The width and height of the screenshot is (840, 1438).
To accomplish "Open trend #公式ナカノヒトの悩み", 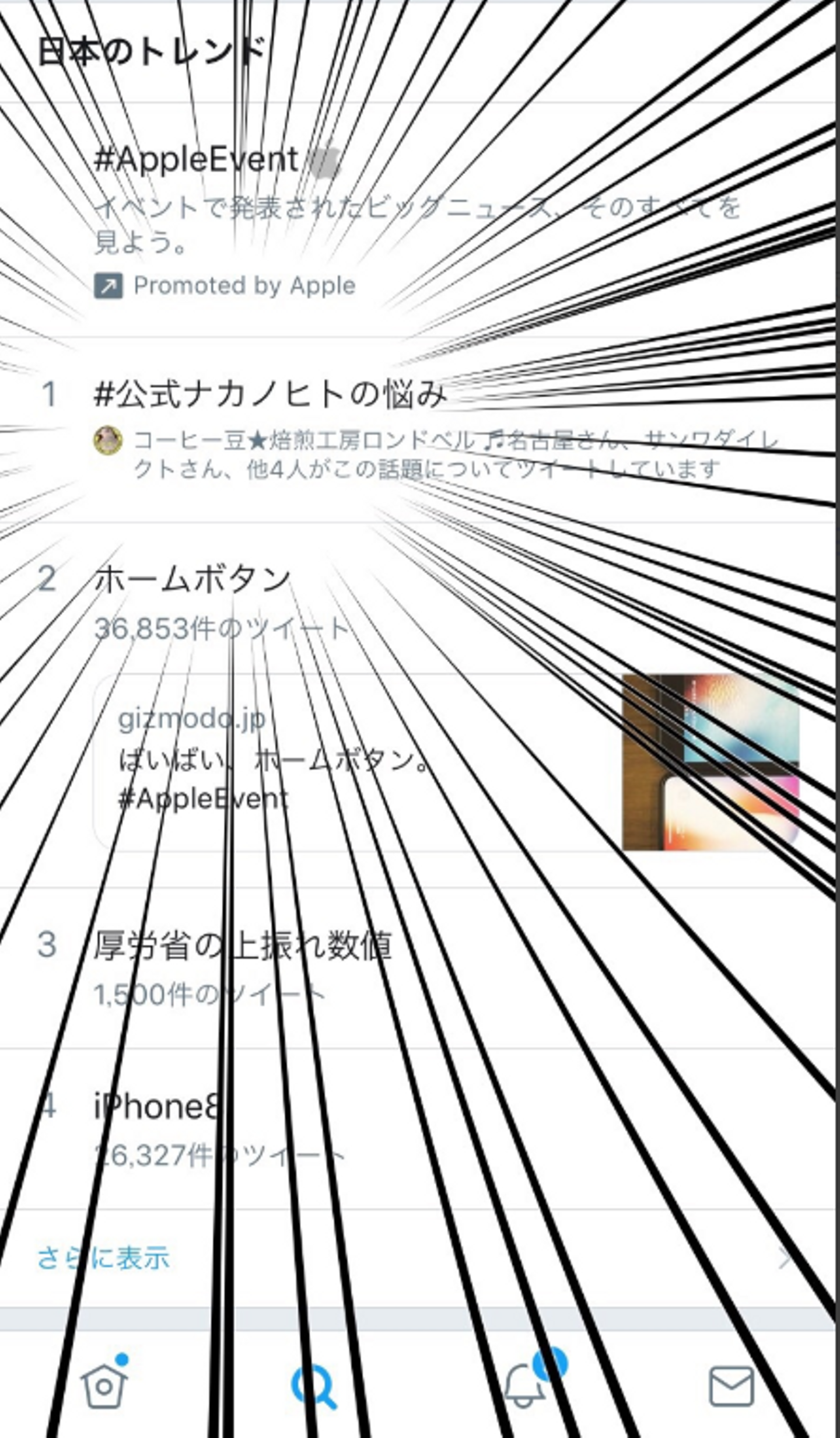I will (x=270, y=394).
